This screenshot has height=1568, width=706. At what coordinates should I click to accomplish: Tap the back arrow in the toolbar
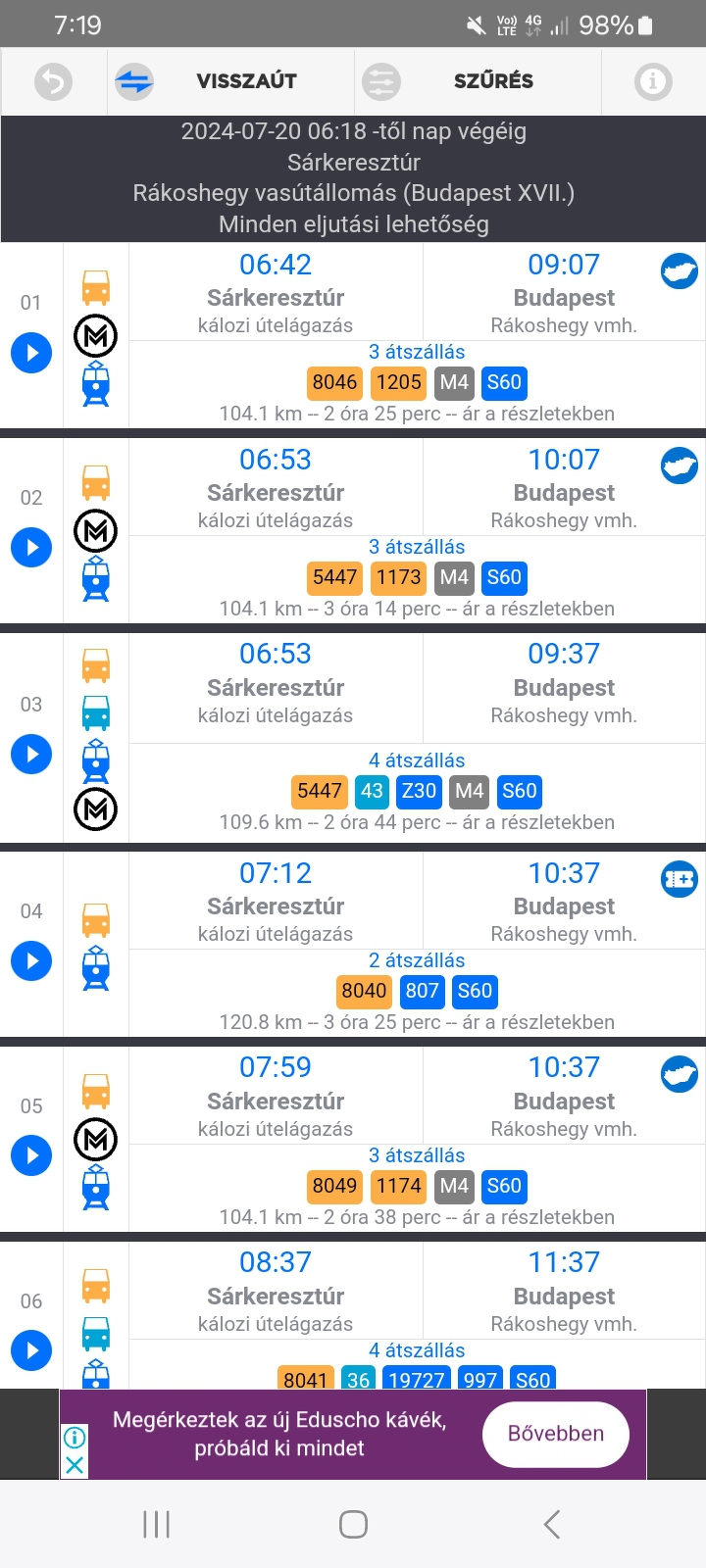click(x=54, y=81)
